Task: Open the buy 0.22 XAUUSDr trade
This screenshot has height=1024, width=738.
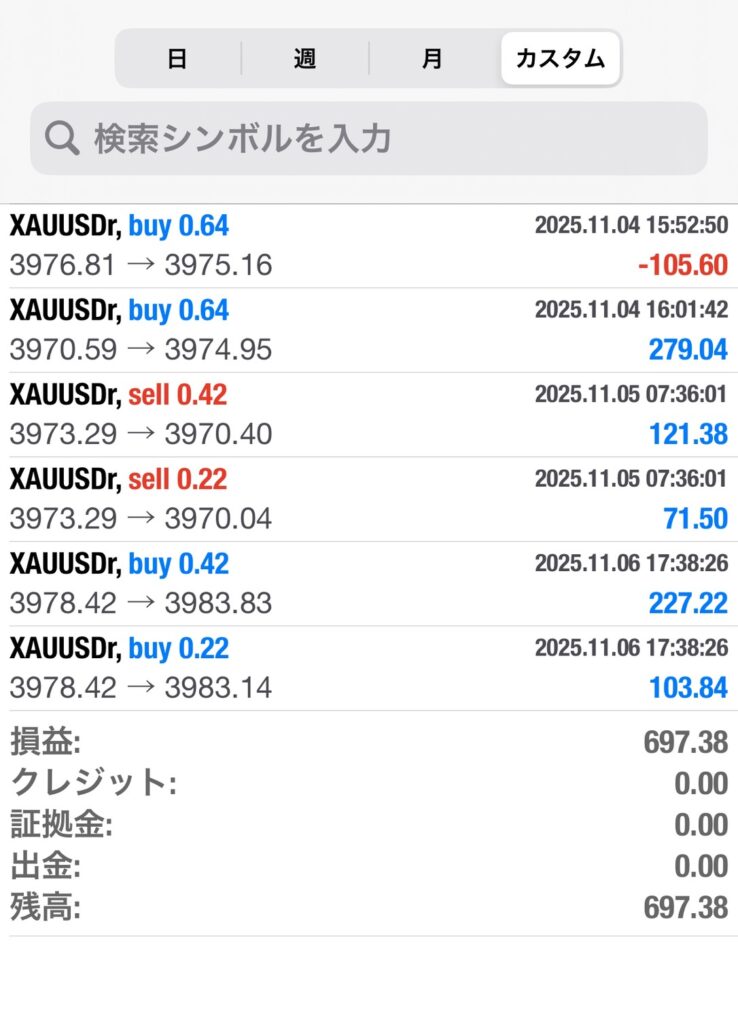Action: (x=368, y=668)
